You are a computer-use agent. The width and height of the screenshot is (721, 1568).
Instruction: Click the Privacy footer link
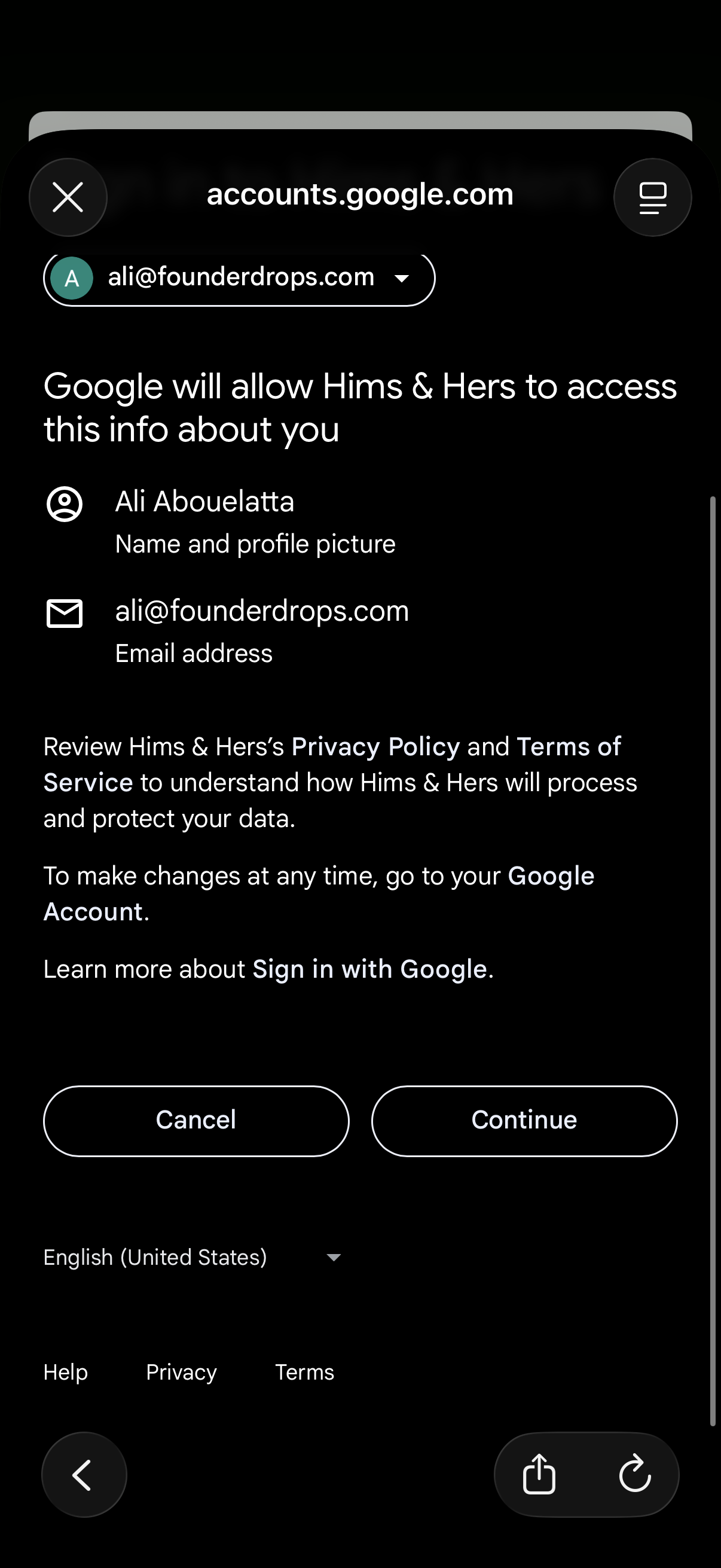point(180,1372)
